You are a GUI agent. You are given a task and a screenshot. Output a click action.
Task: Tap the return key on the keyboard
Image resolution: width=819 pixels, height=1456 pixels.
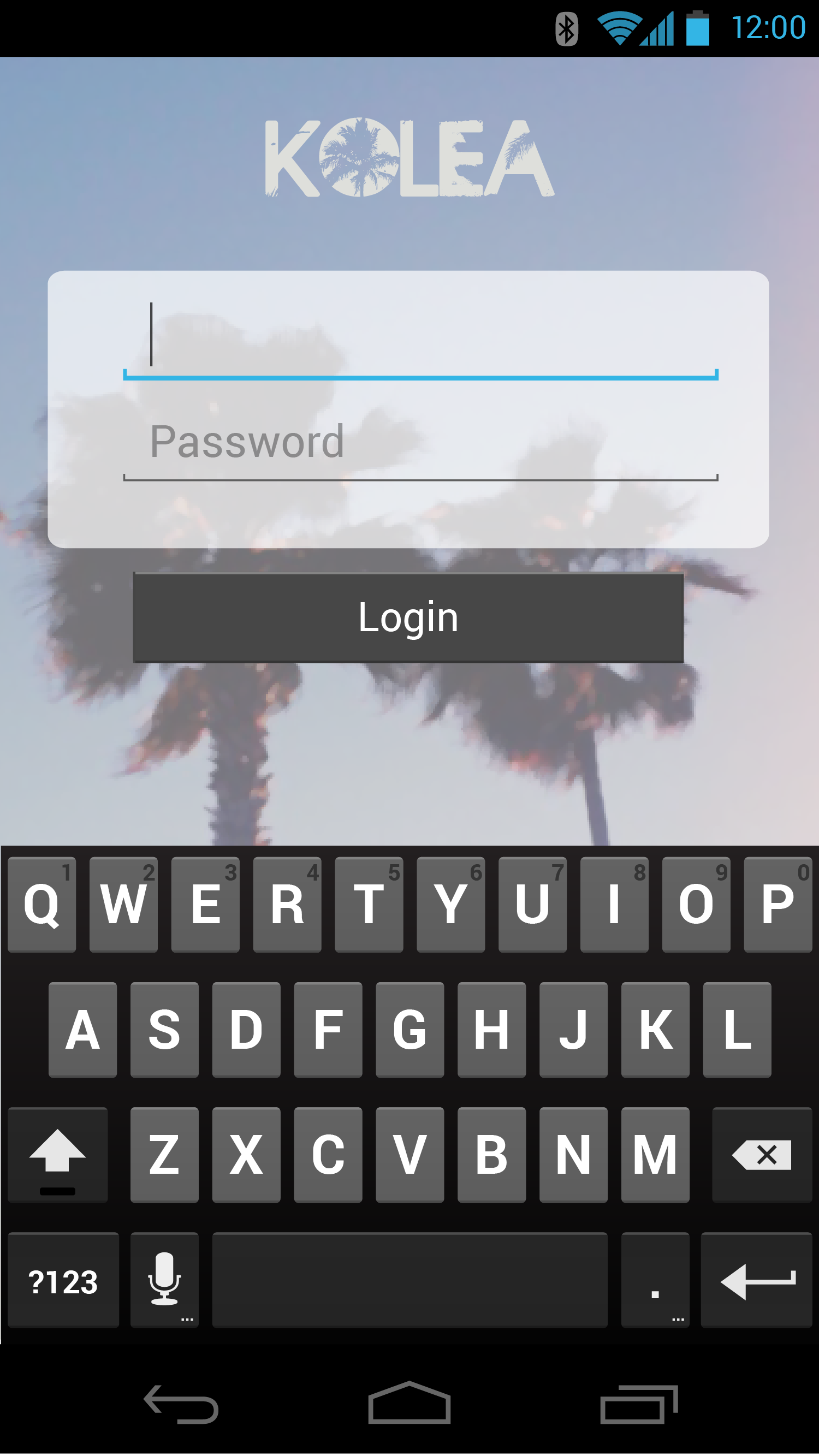coord(756,1280)
